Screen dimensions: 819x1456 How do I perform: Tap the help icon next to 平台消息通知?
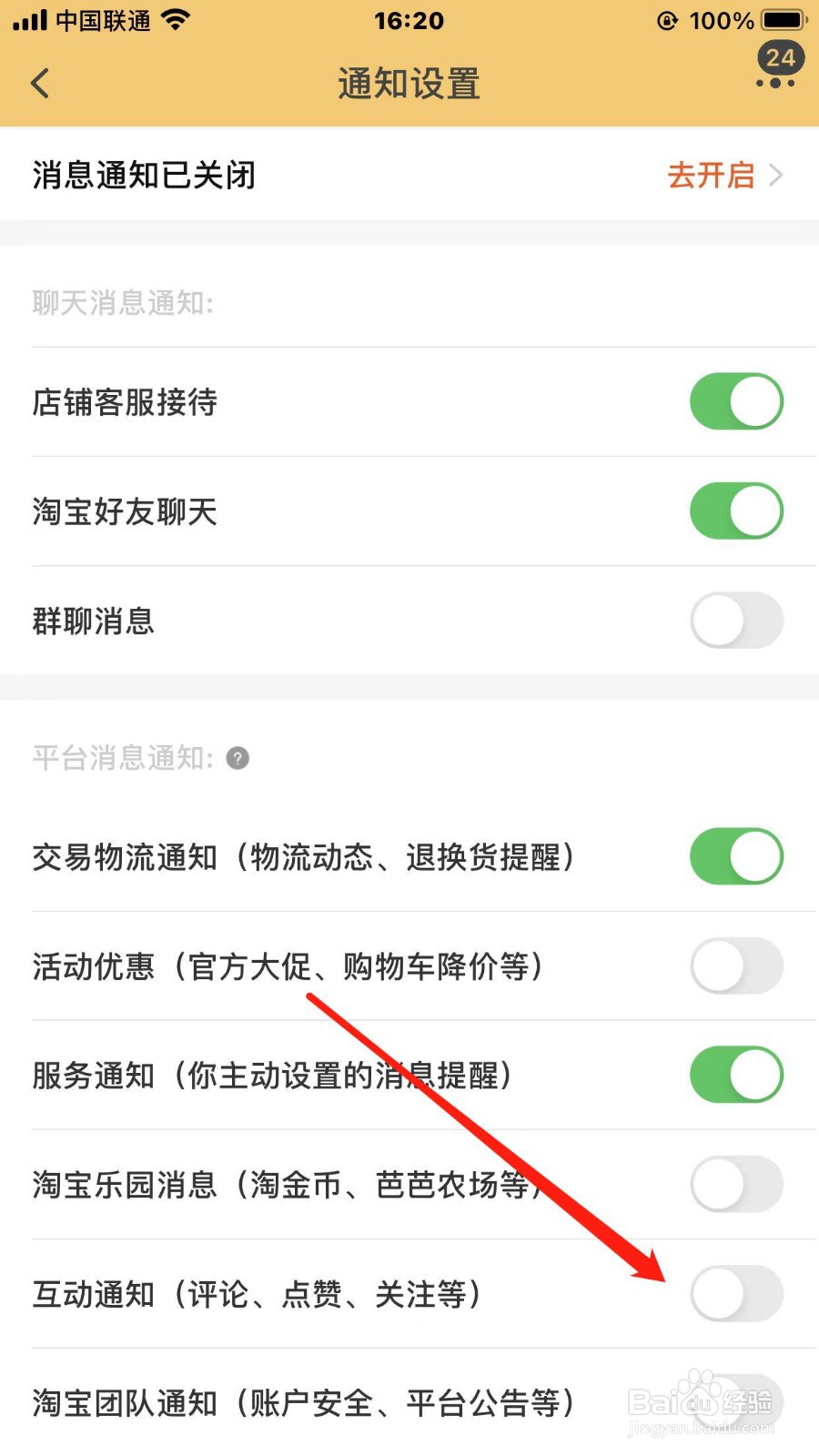tap(238, 758)
